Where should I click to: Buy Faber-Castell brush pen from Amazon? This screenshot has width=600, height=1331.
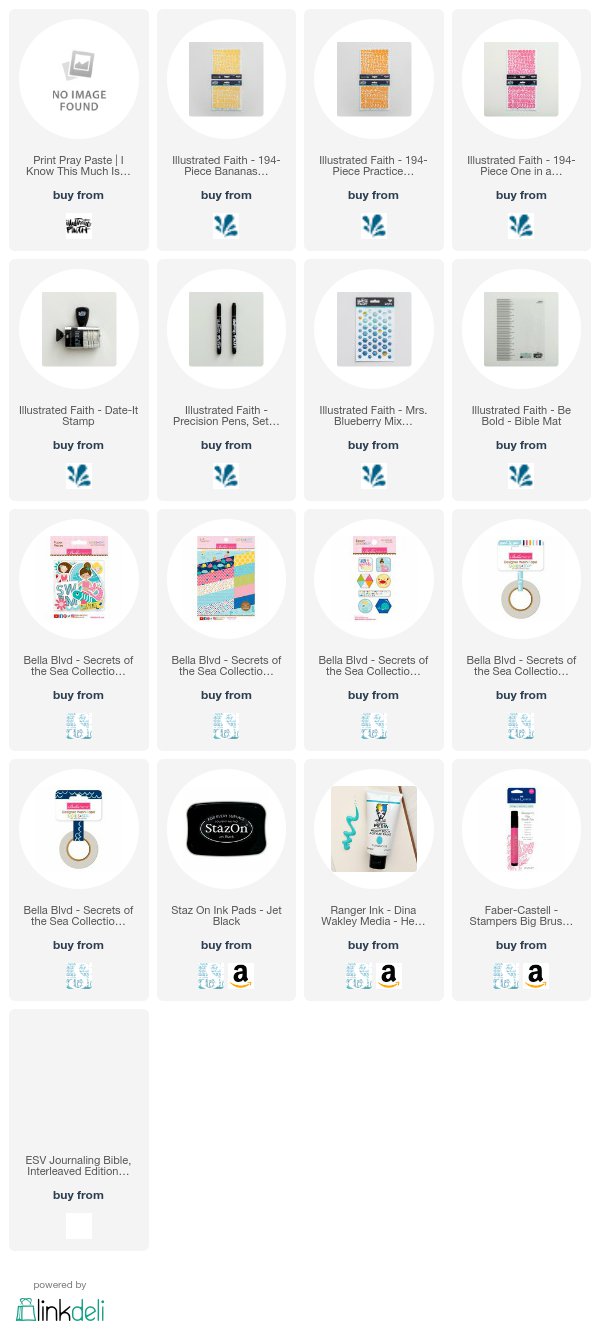pyautogui.click(x=536, y=976)
